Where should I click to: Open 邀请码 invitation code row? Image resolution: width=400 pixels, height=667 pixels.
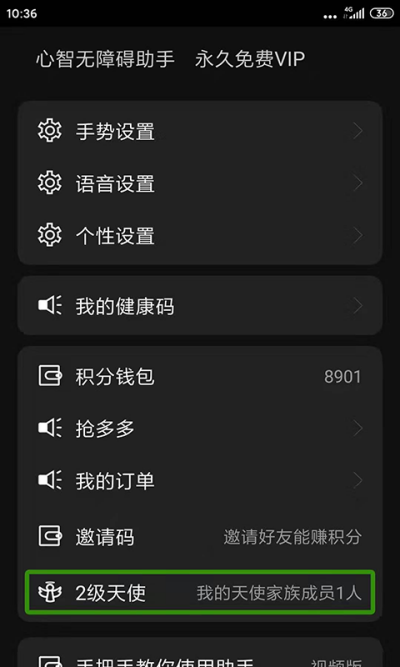pos(200,537)
